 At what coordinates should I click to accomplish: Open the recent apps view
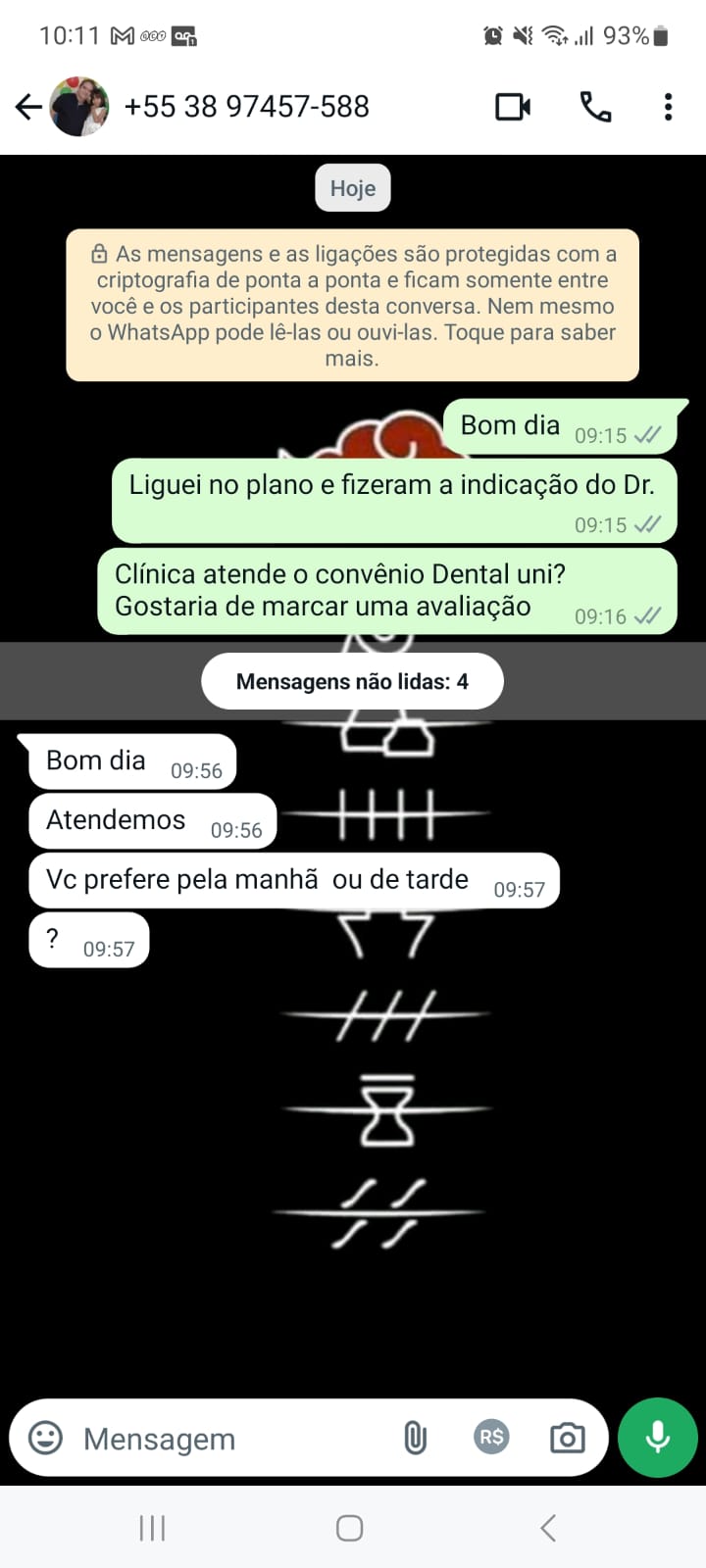click(152, 1528)
